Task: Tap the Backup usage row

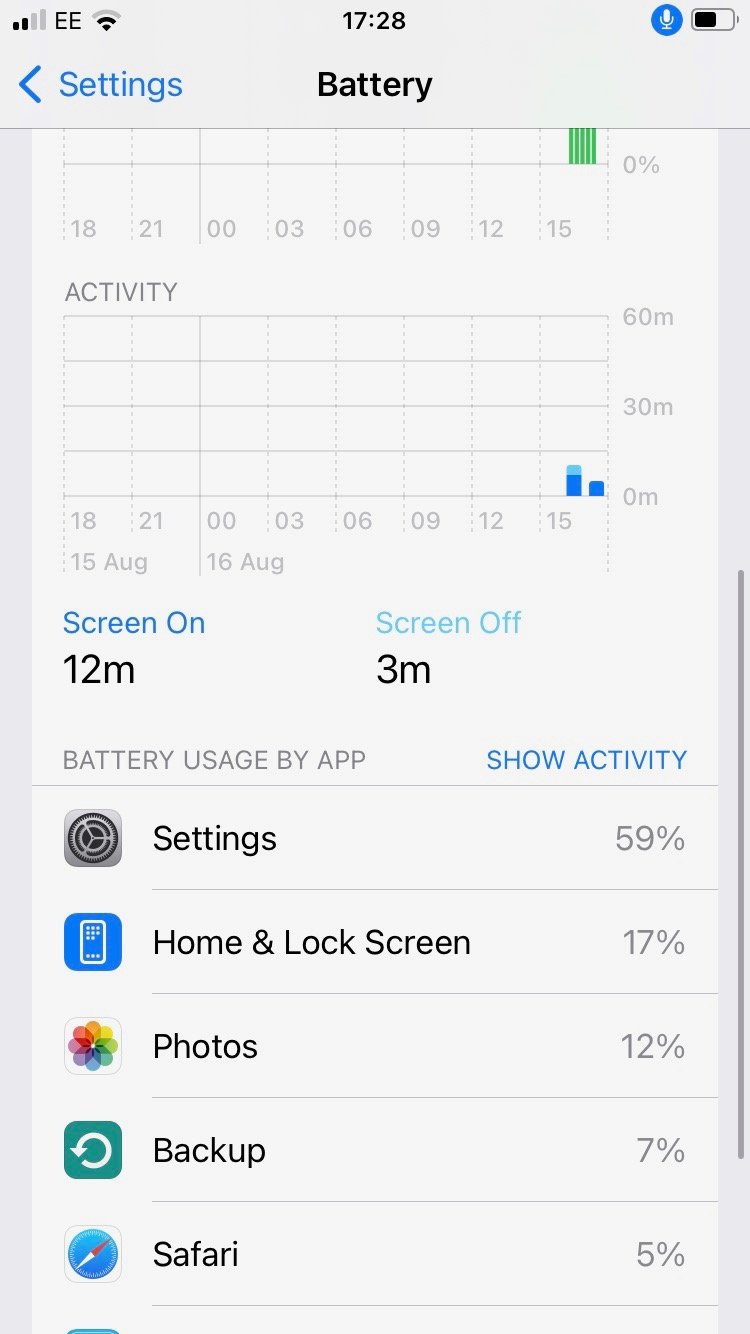Action: coord(375,1150)
